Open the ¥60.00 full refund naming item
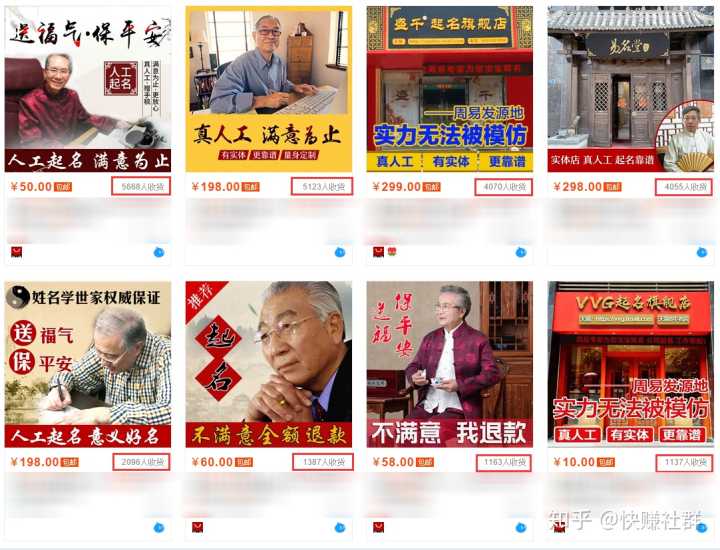This screenshot has height=550, width=720. click(268, 364)
